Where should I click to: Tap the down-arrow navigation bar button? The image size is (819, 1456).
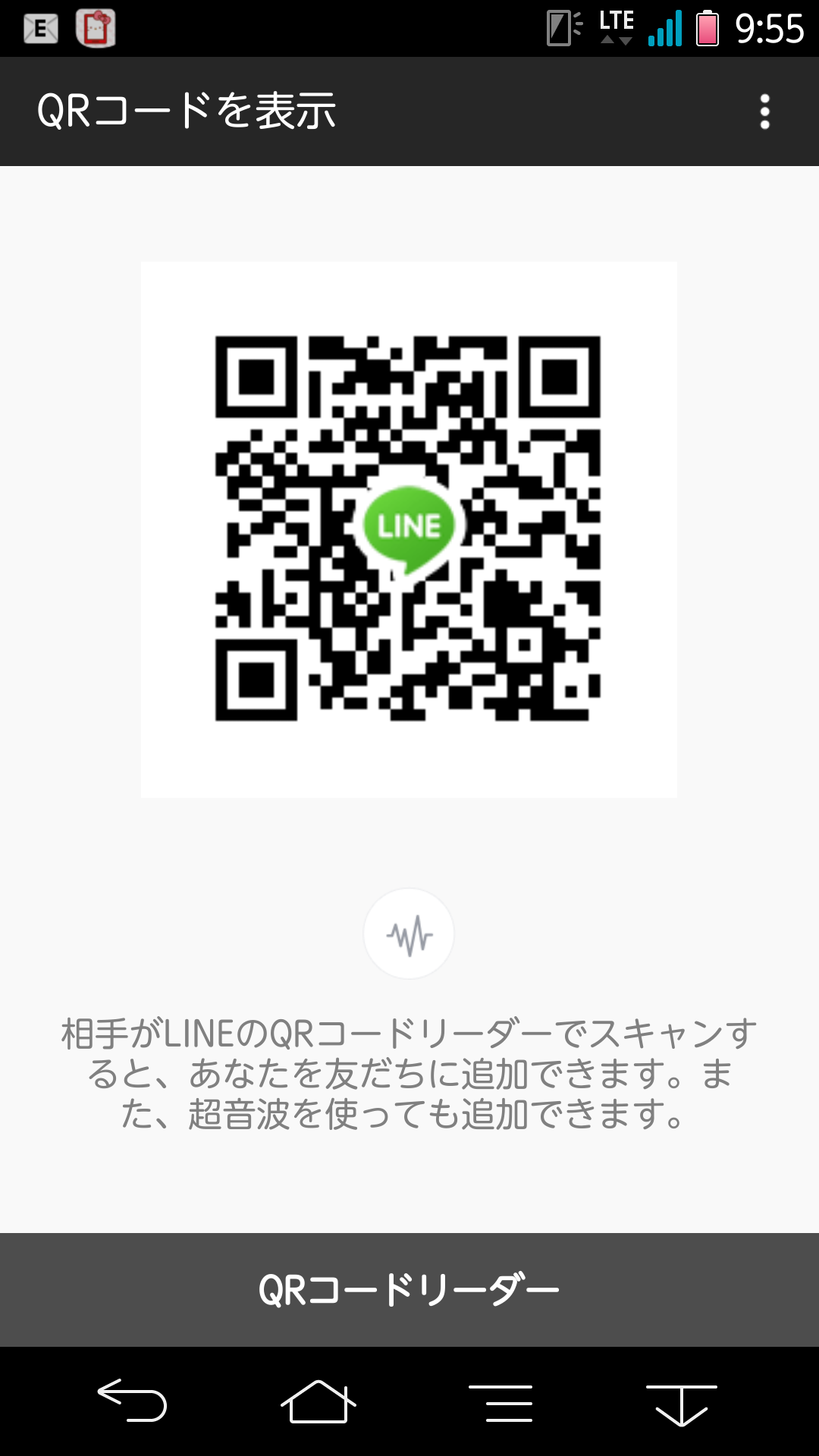(681, 1403)
